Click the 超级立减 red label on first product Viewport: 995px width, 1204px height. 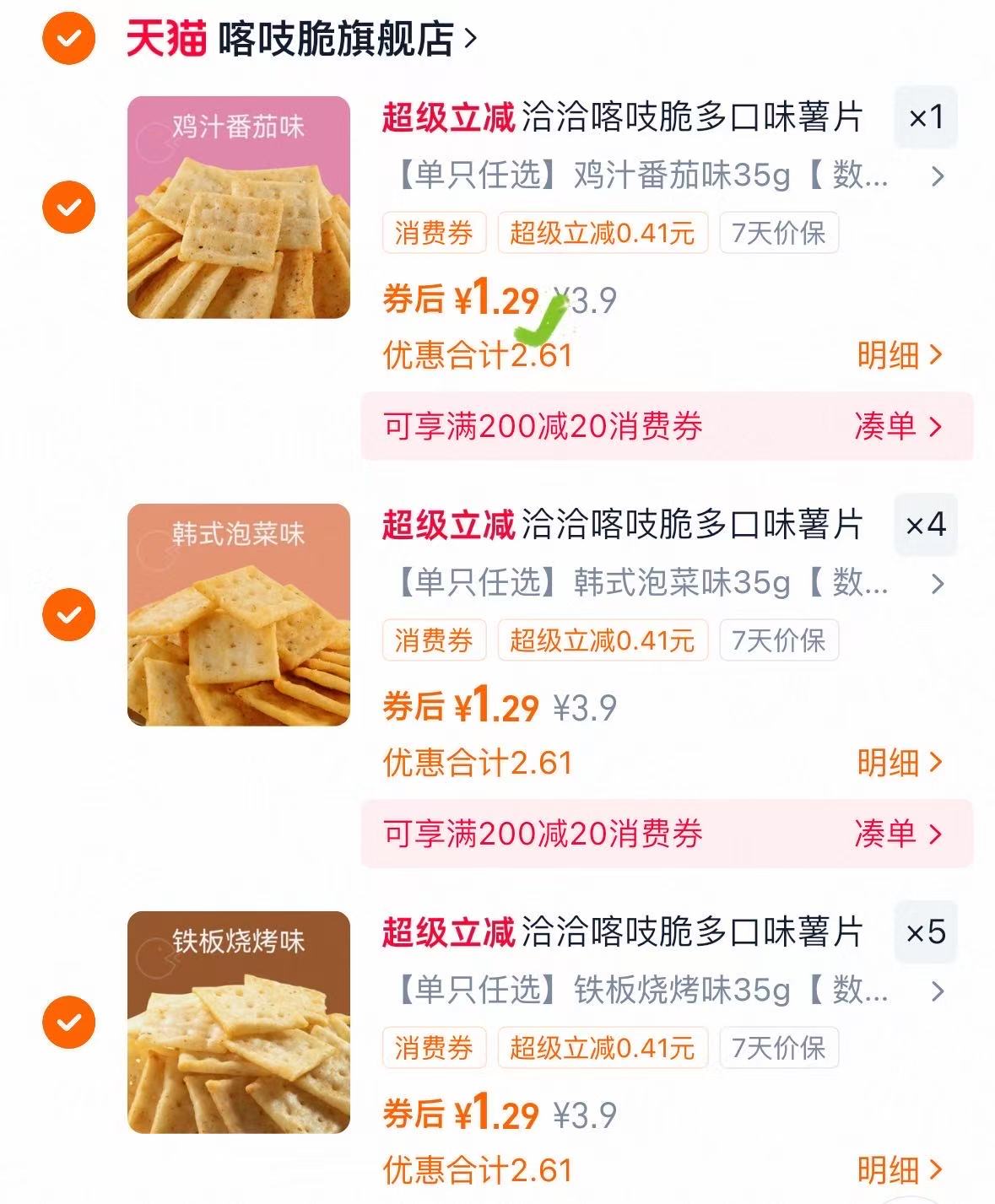pyautogui.click(x=448, y=118)
